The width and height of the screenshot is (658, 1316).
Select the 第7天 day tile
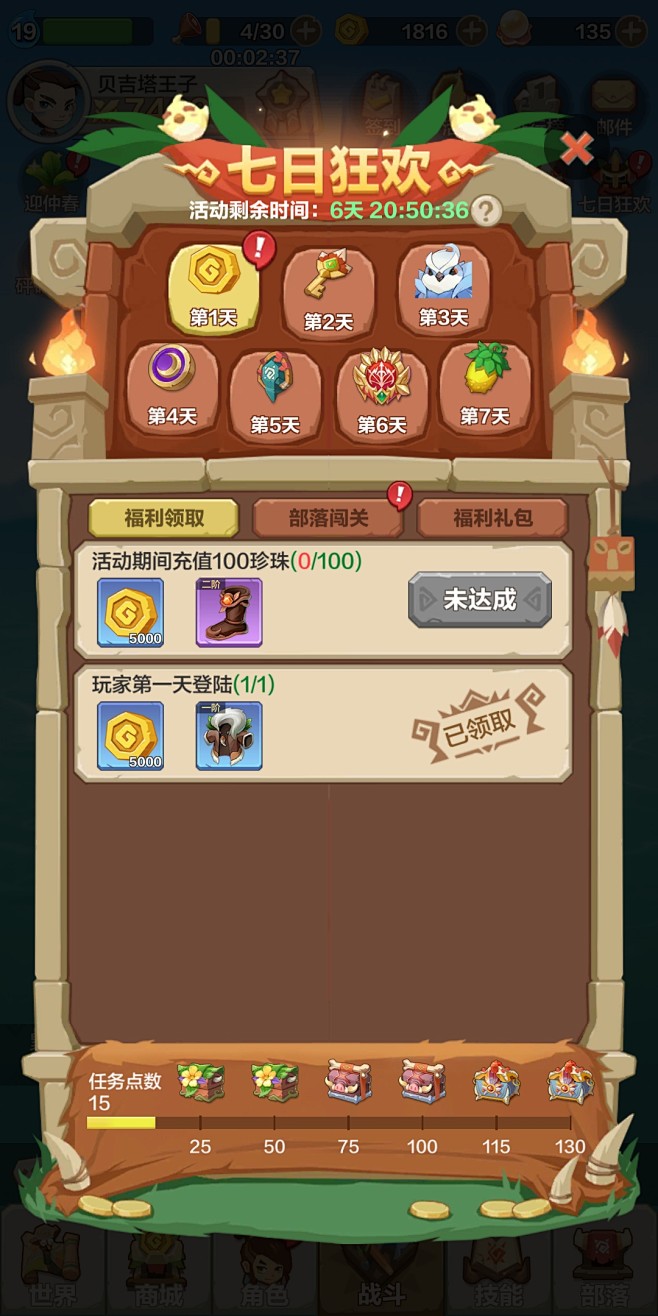click(x=485, y=388)
